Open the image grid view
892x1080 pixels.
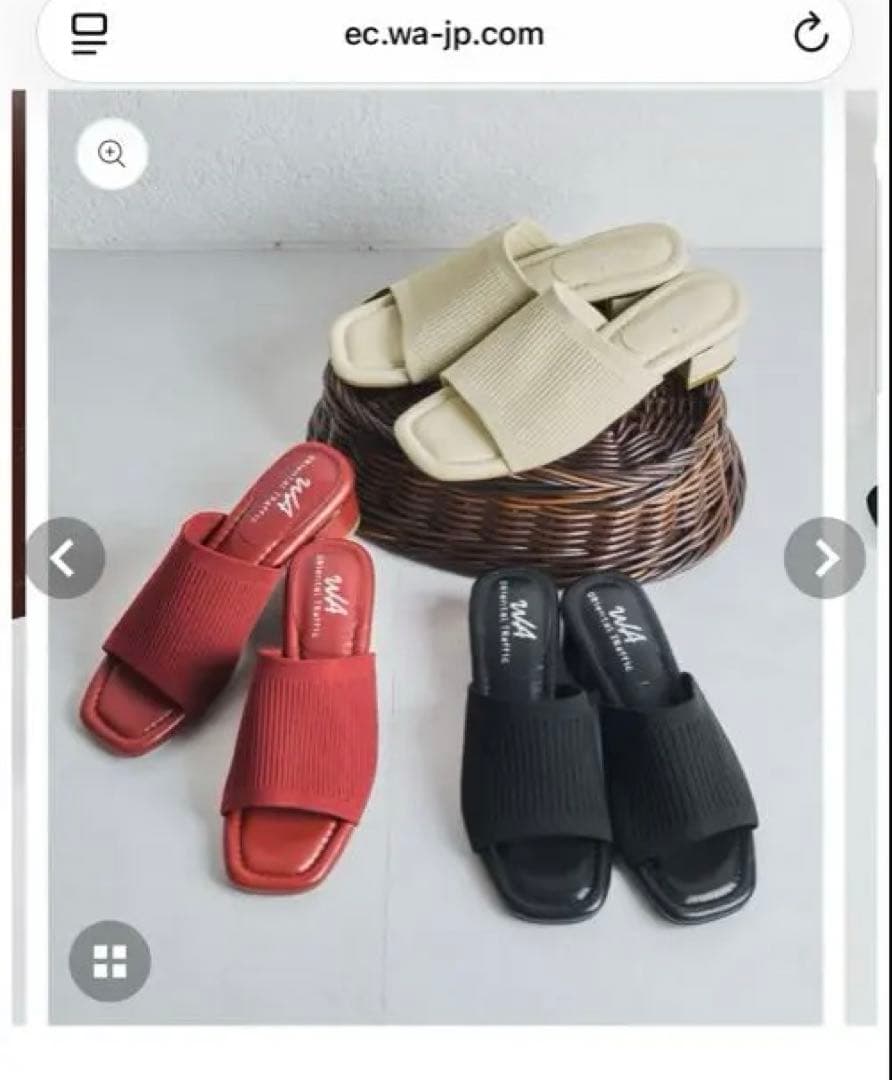pyautogui.click(x=110, y=961)
